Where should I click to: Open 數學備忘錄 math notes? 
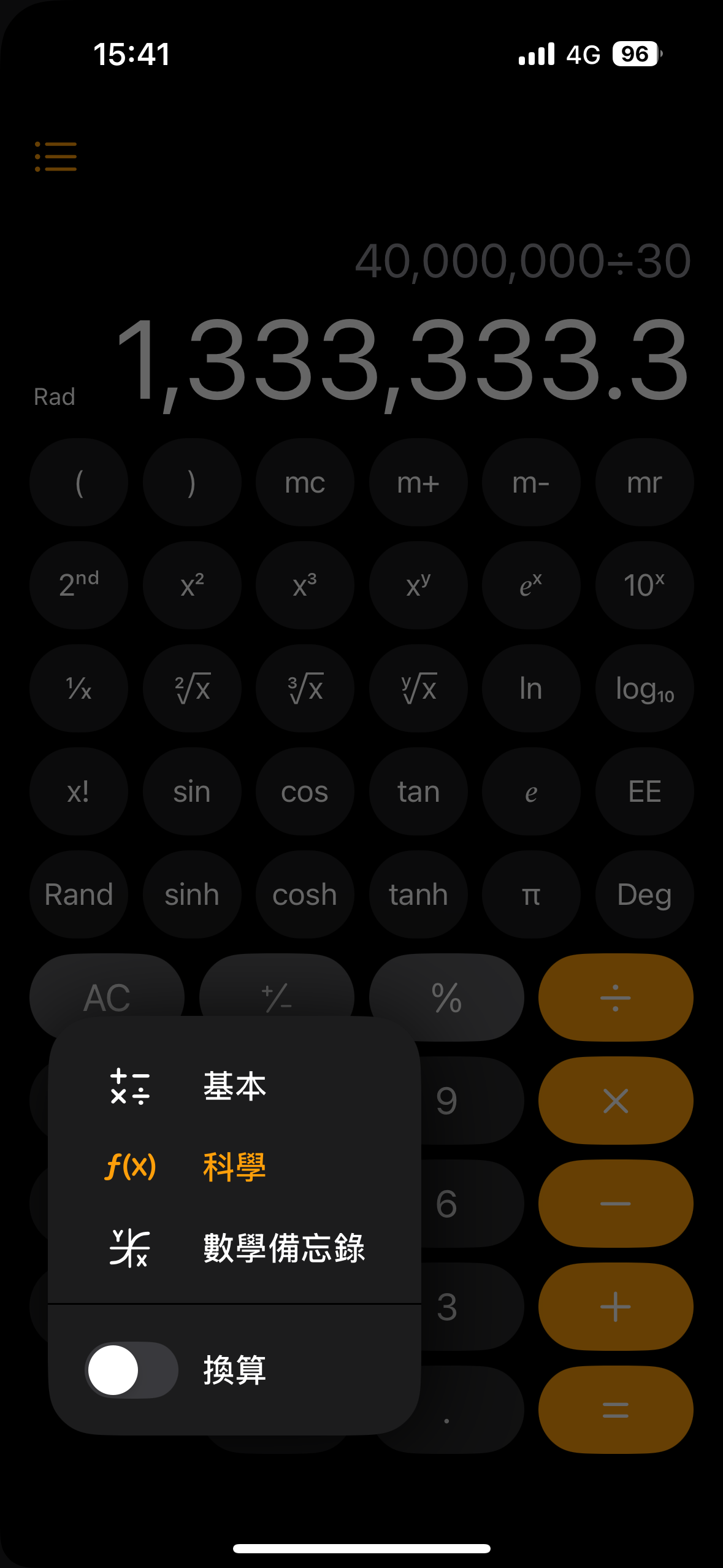[234, 1248]
